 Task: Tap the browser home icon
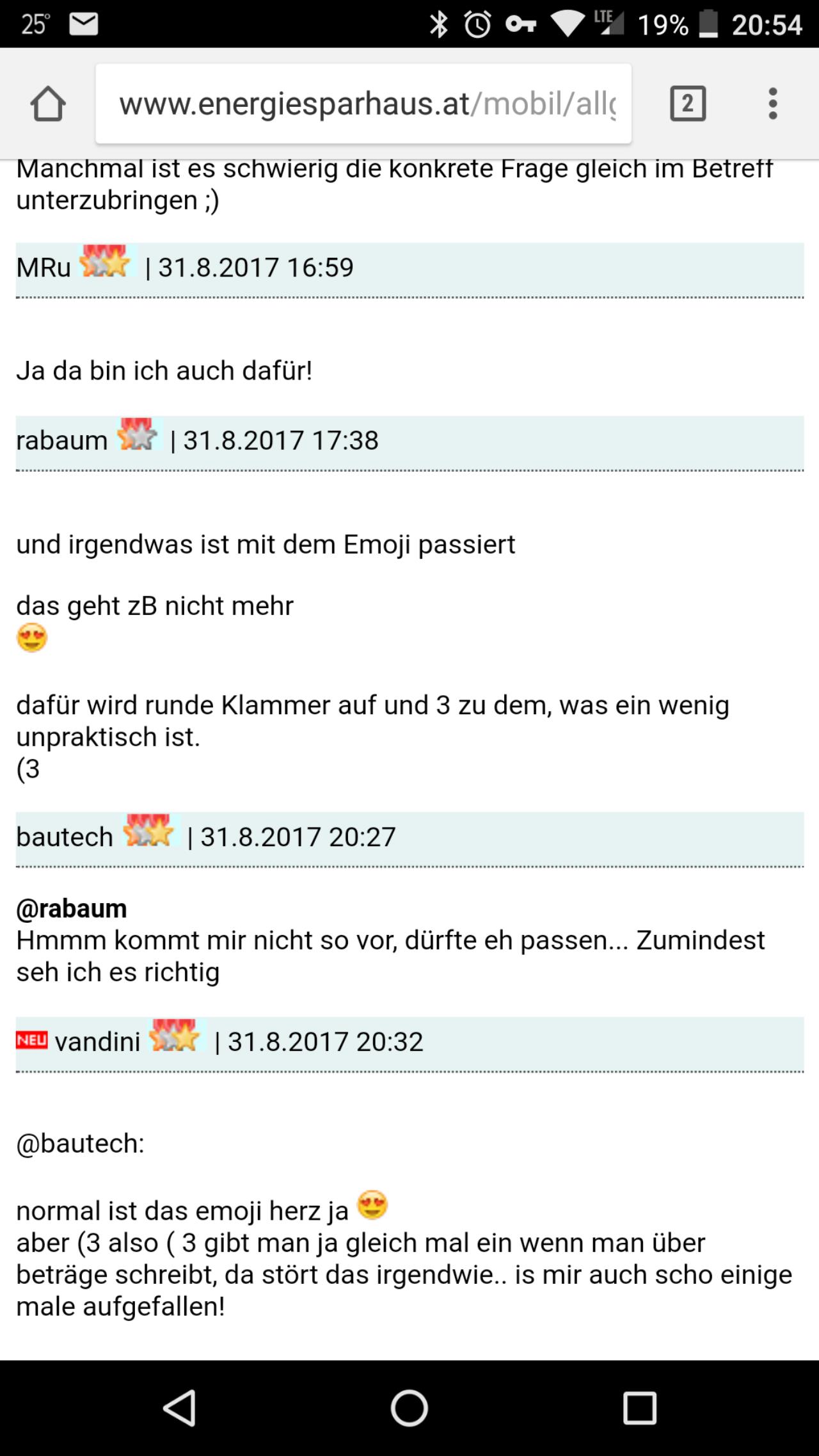48,104
